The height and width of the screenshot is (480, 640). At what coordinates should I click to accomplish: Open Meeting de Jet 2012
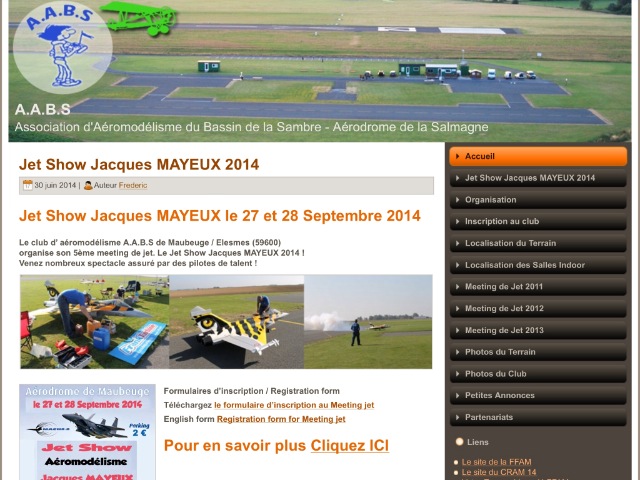pos(504,308)
